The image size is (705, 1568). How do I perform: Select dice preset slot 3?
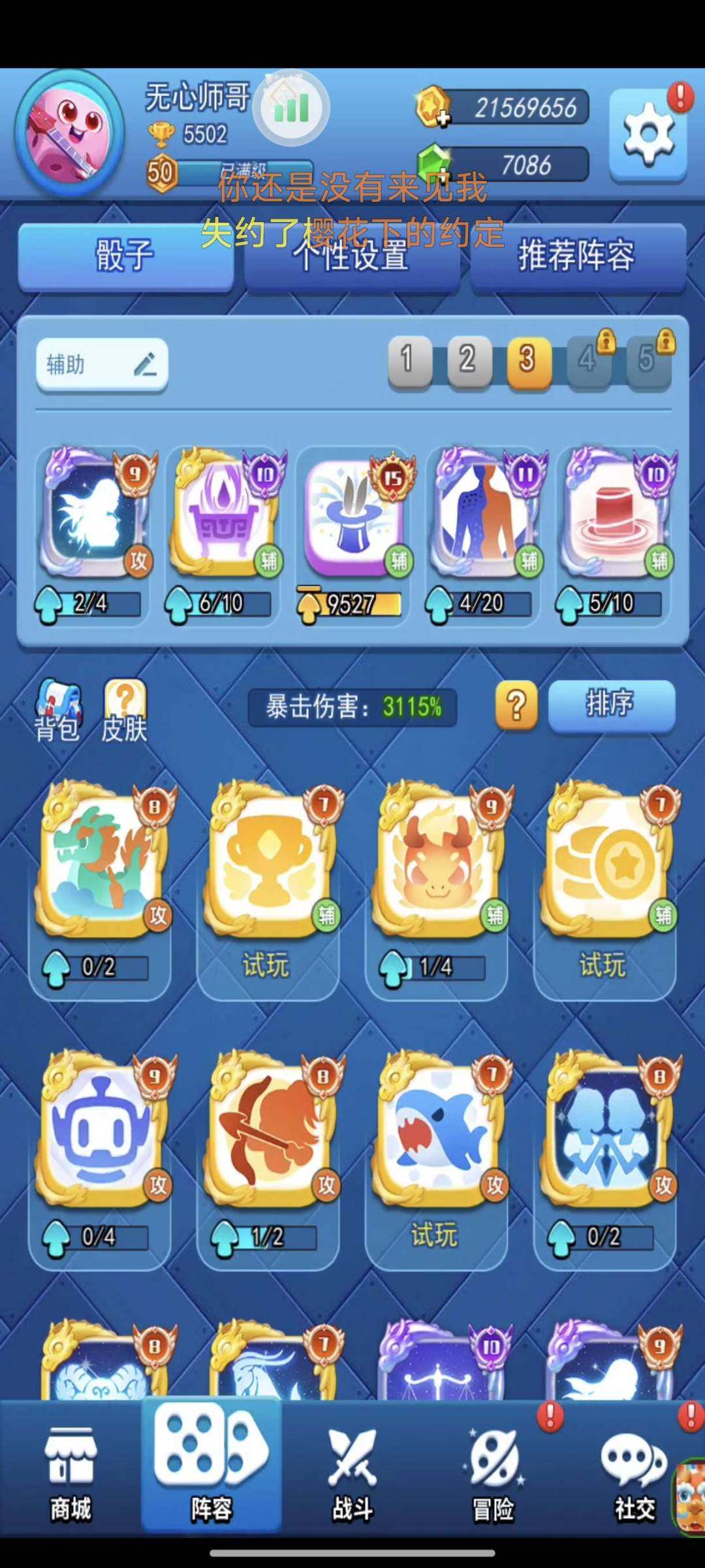[x=526, y=360]
